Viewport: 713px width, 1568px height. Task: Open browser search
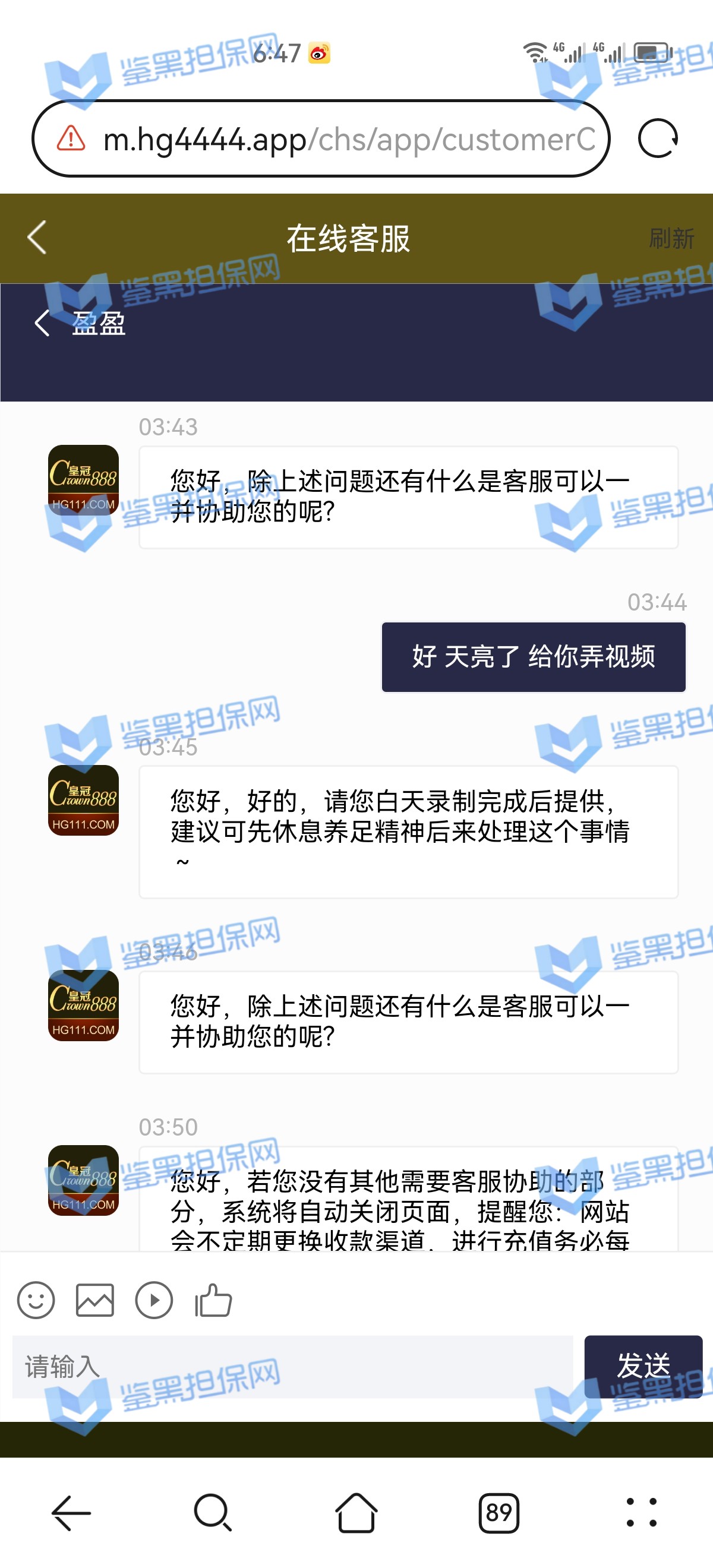(213, 1512)
